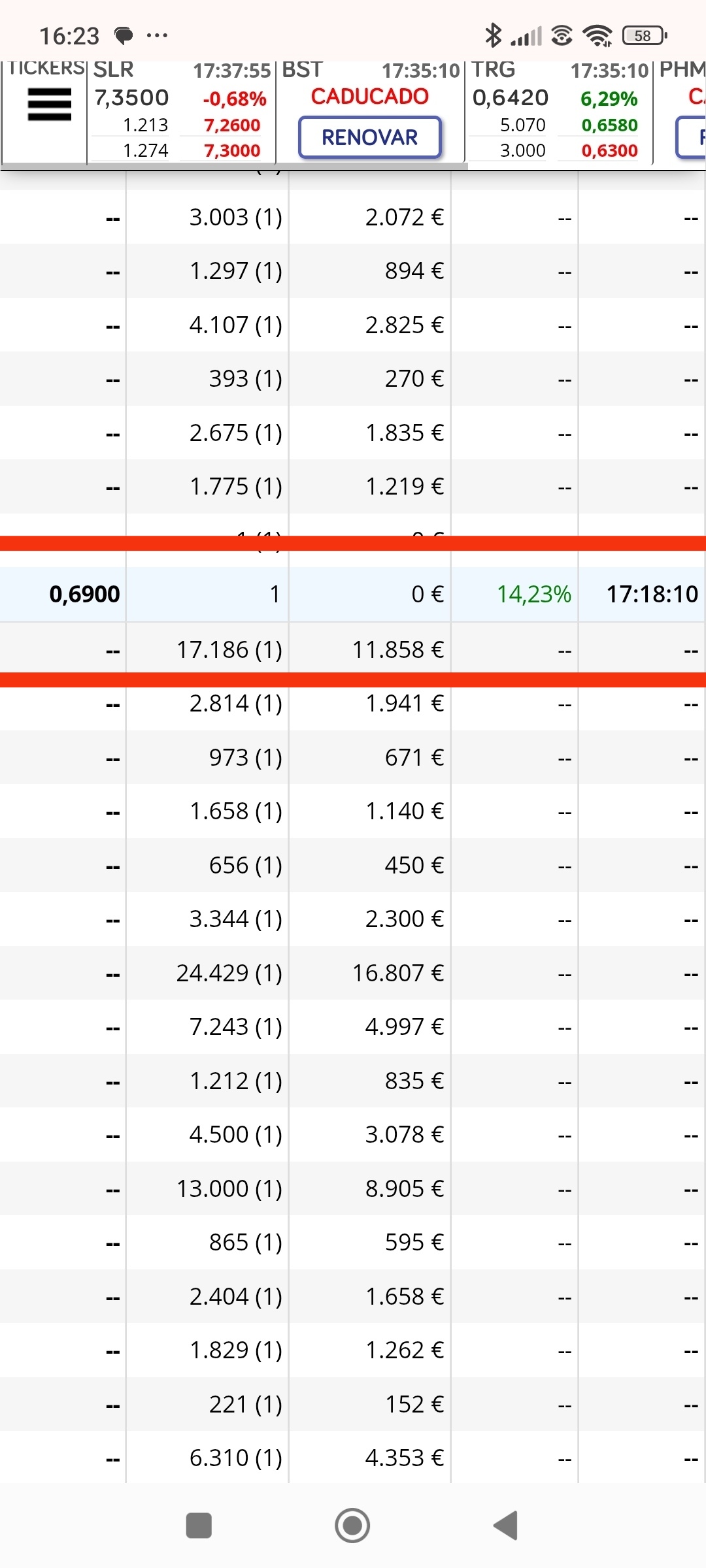Screen dimensions: 706x1568
Task: Open the PHM ticker card
Action: 680,111
